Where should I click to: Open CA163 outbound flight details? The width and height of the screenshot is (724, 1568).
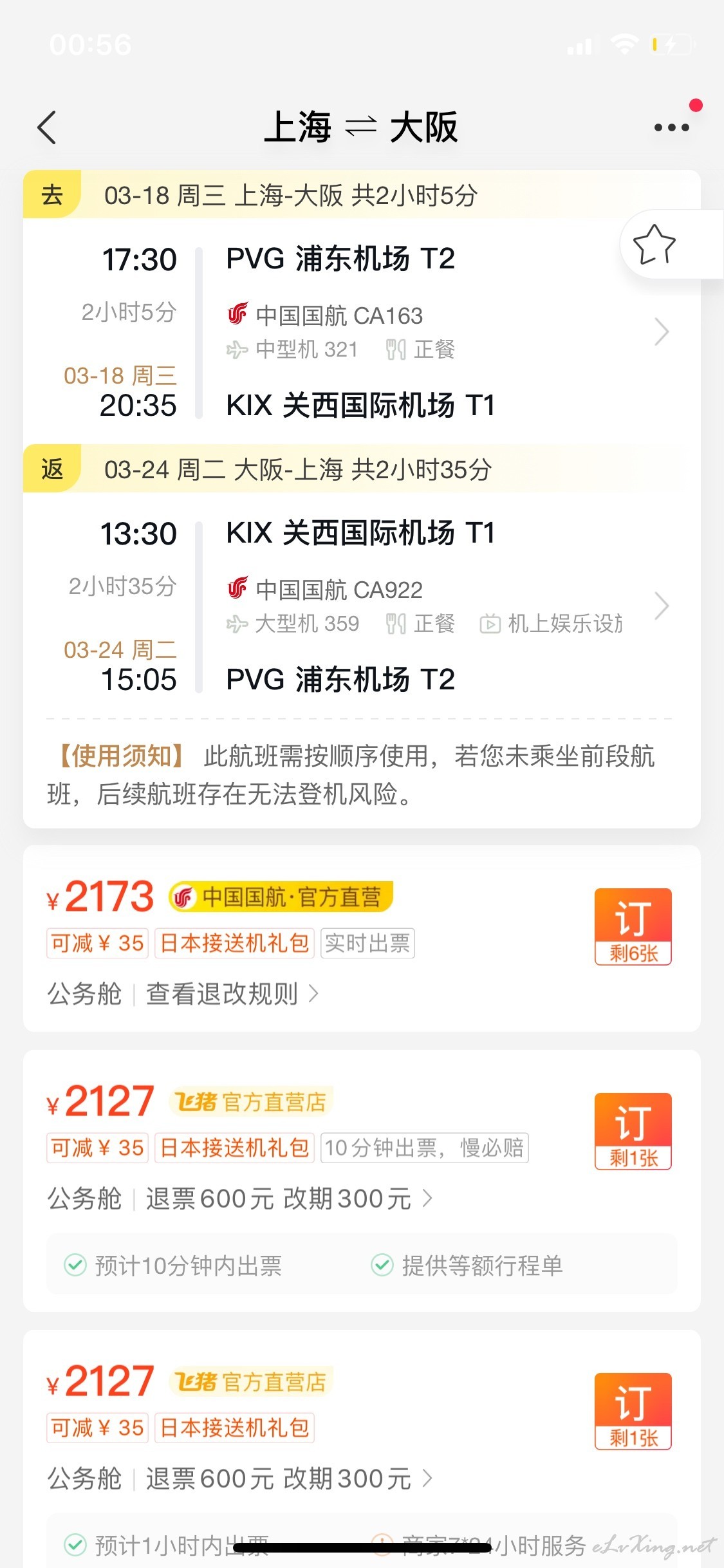[662, 332]
